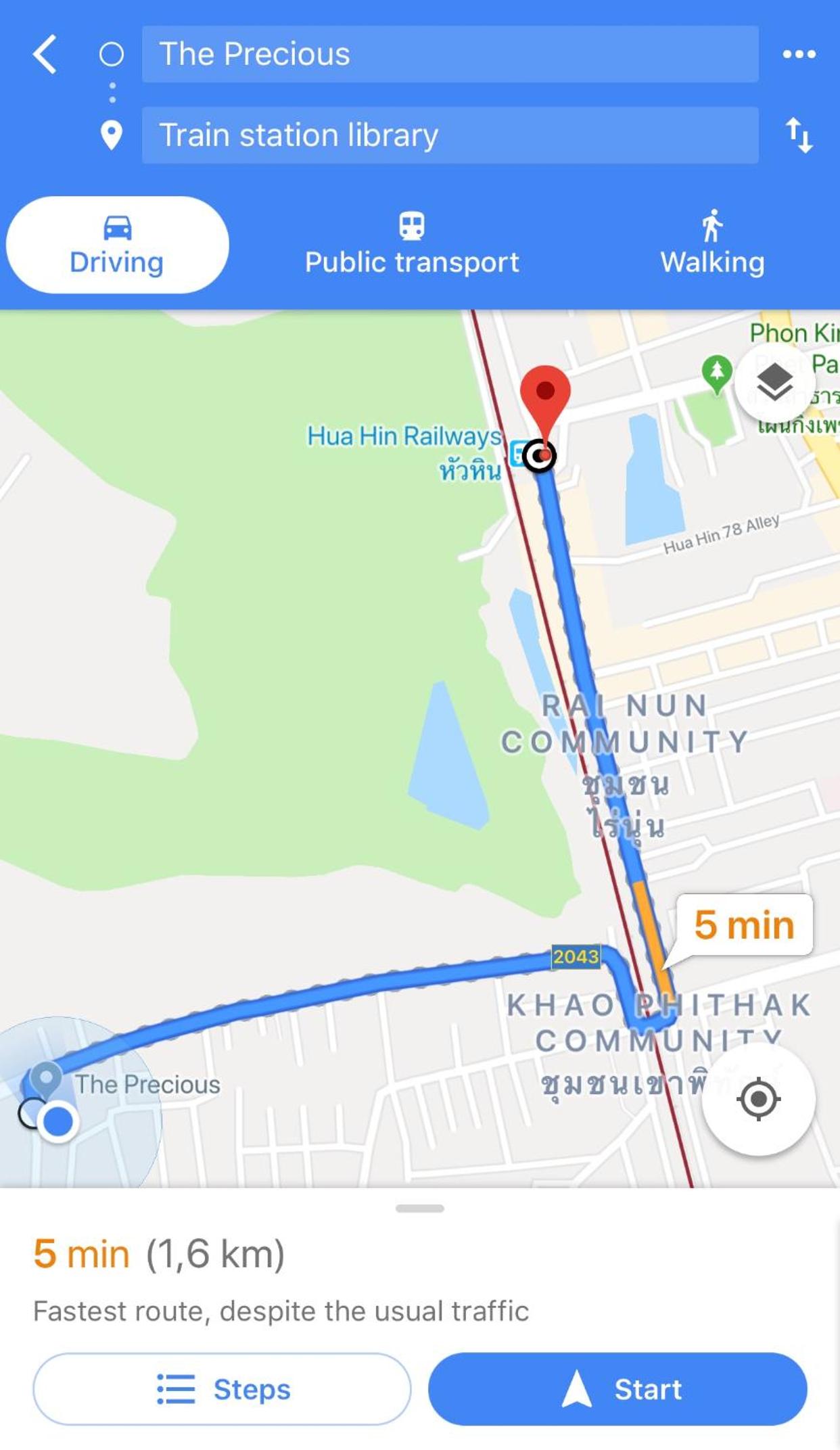This screenshot has height=1450, width=840.
Task: Switch to Public transport mode
Action: [412, 245]
